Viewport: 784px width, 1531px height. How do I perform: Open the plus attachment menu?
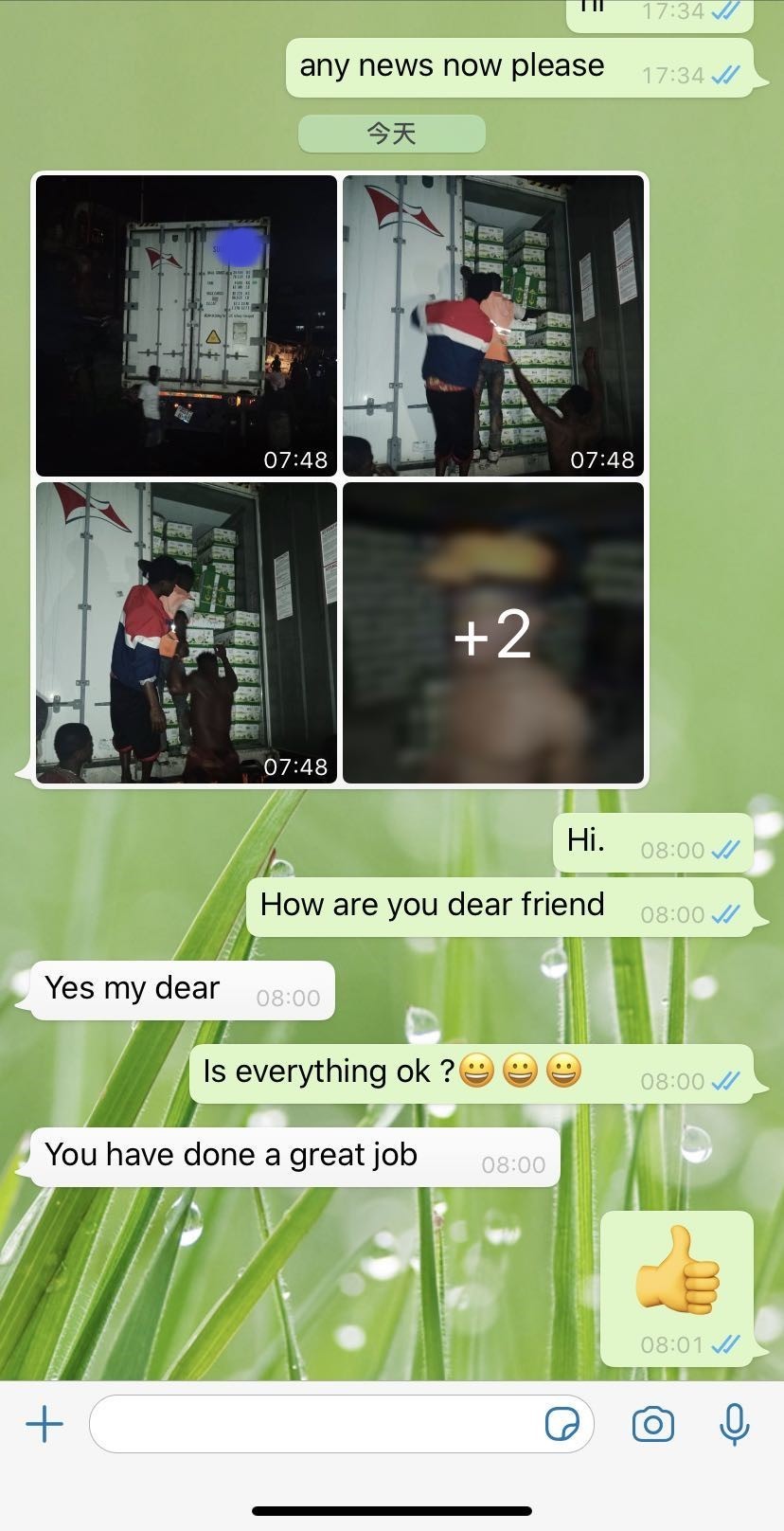(x=45, y=1424)
